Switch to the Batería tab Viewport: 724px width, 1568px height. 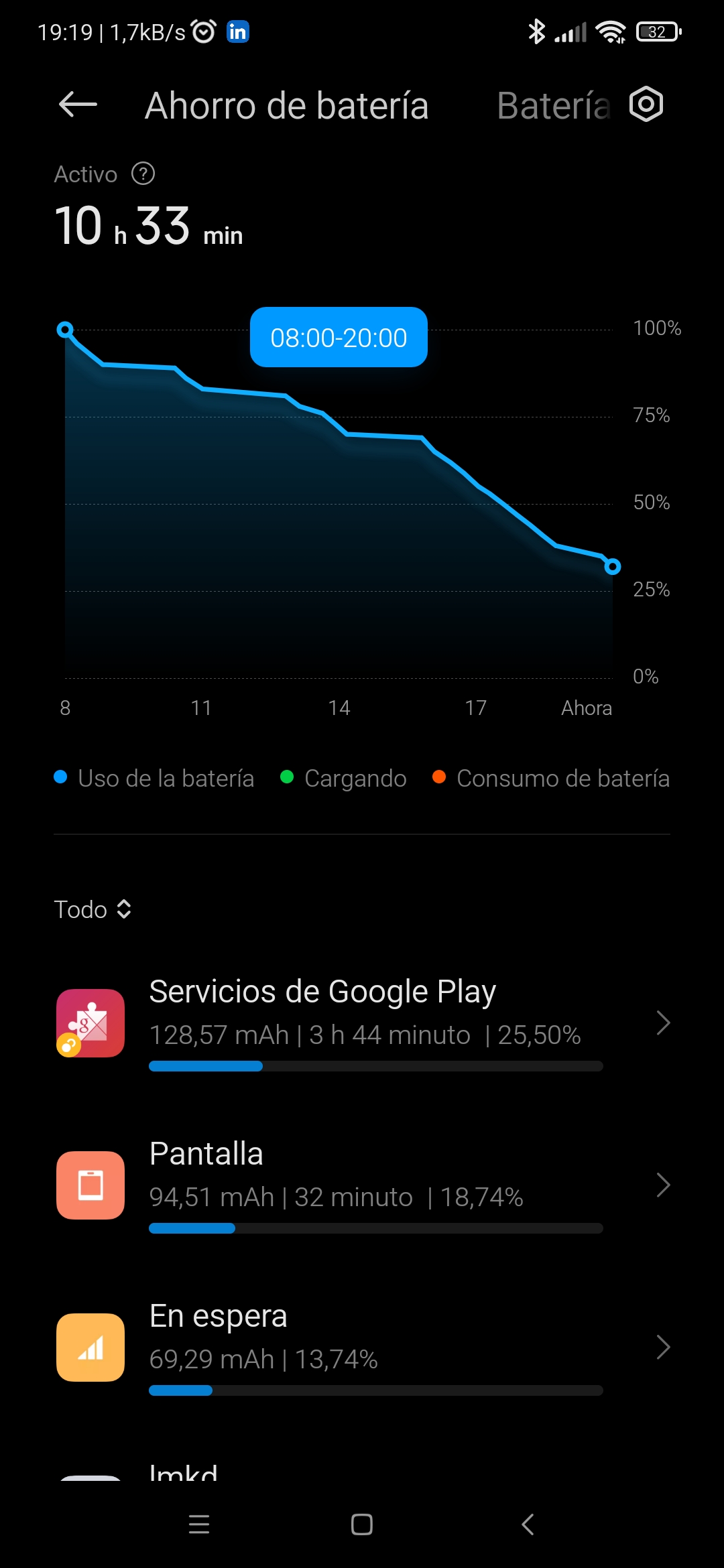[x=554, y=106]
